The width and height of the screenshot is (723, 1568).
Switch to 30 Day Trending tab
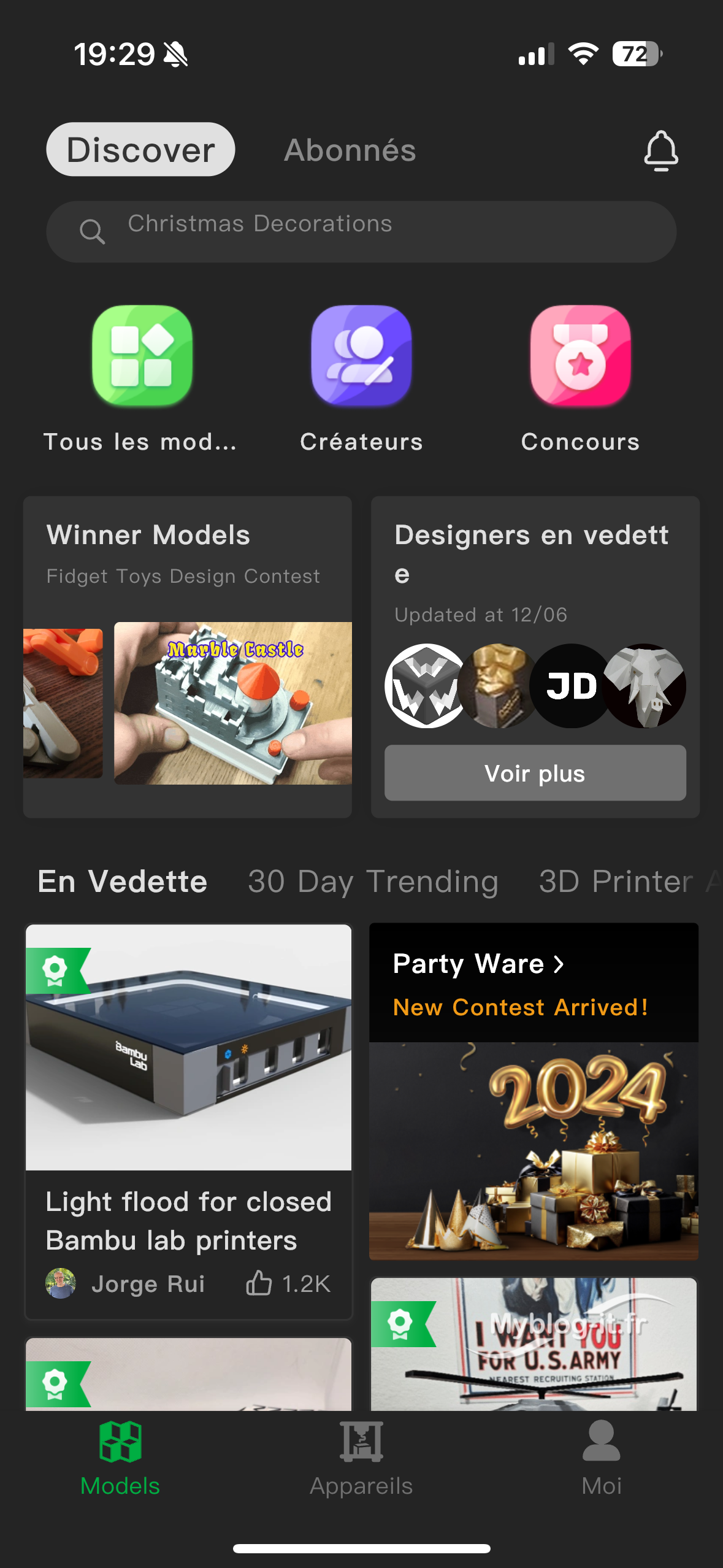click(x=373, y=882)
